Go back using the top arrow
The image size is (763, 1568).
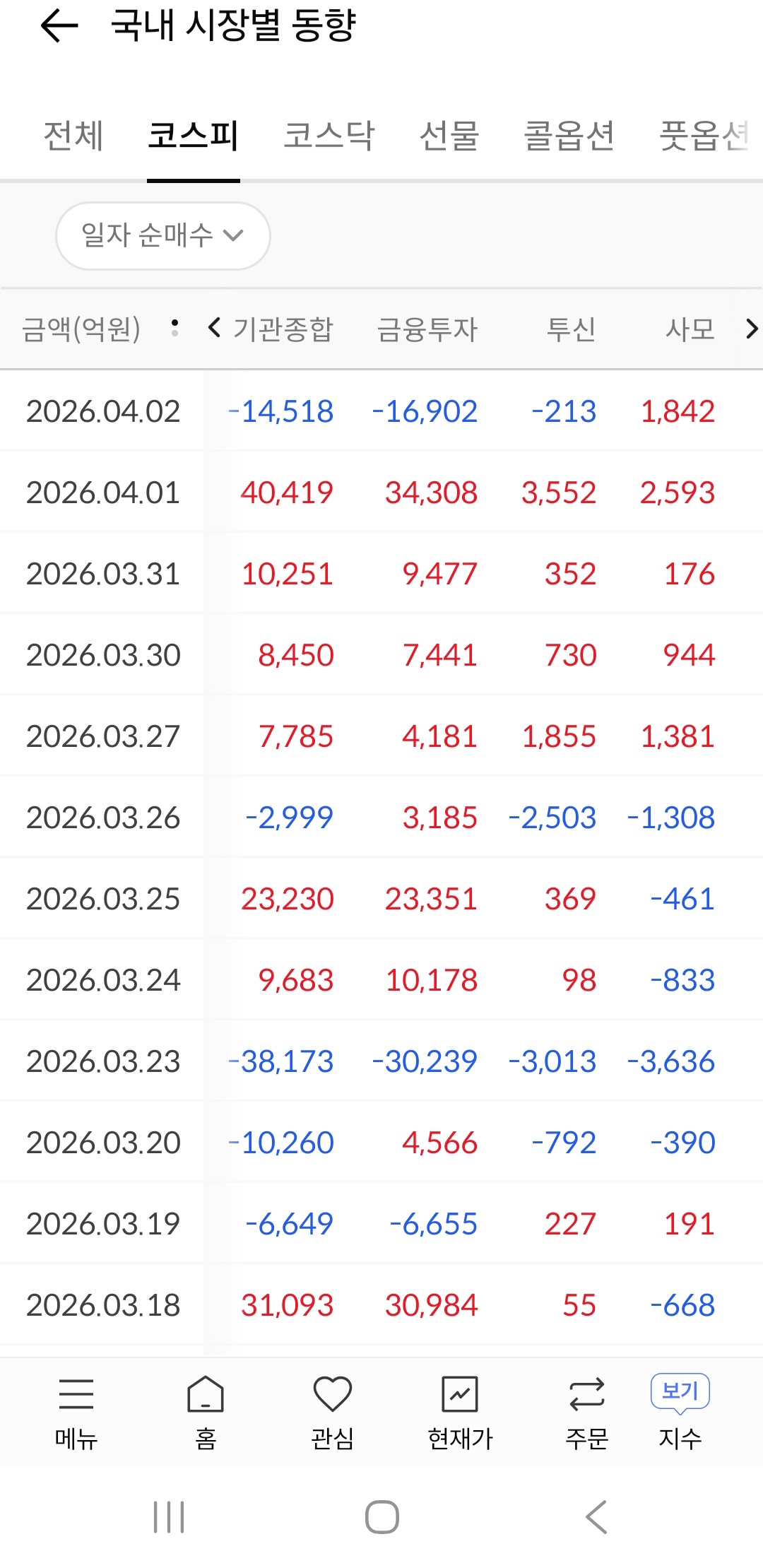[x=59, y=27]
